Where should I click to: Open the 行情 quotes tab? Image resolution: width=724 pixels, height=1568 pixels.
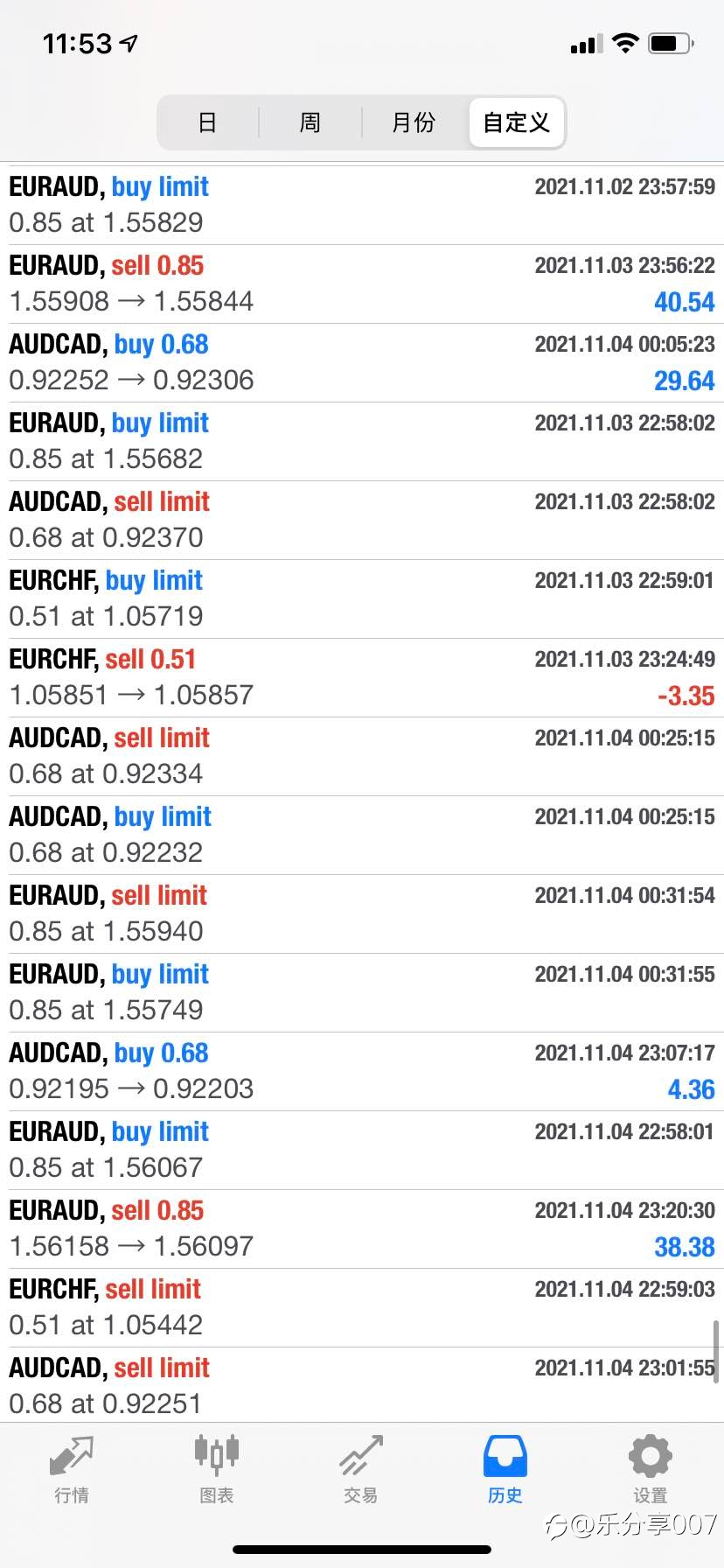coord(72,1470)
